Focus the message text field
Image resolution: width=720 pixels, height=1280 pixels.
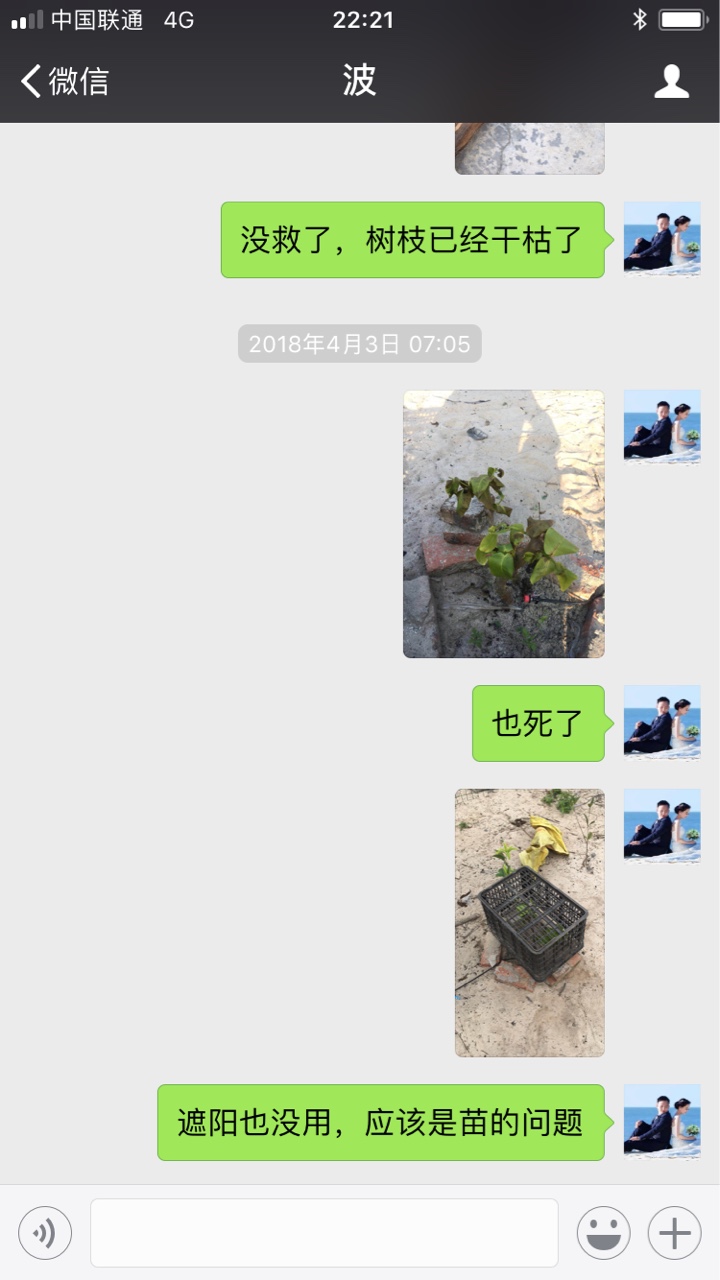pos(324,1233)
